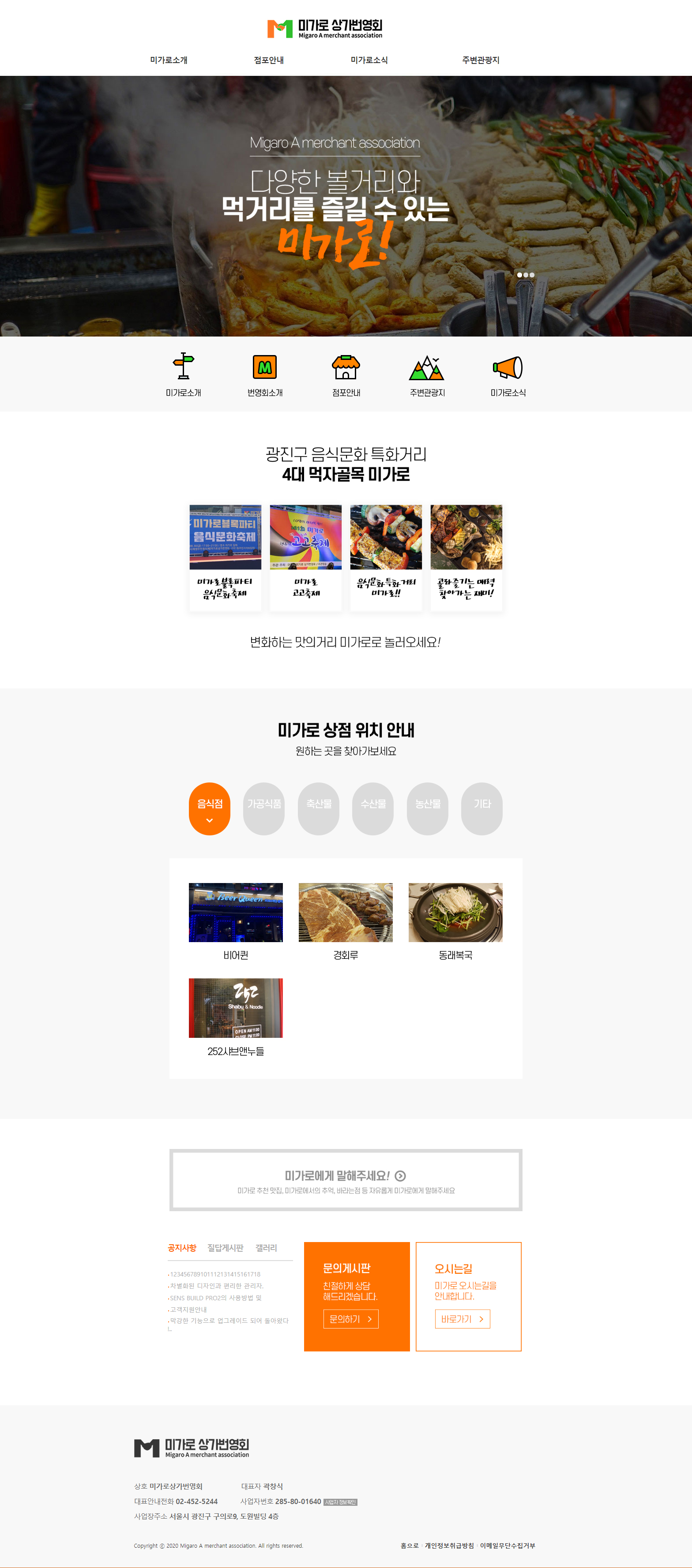Open 점포안내 in the top menu
The height and width of the screenshot is (1568, 692).
269,60
